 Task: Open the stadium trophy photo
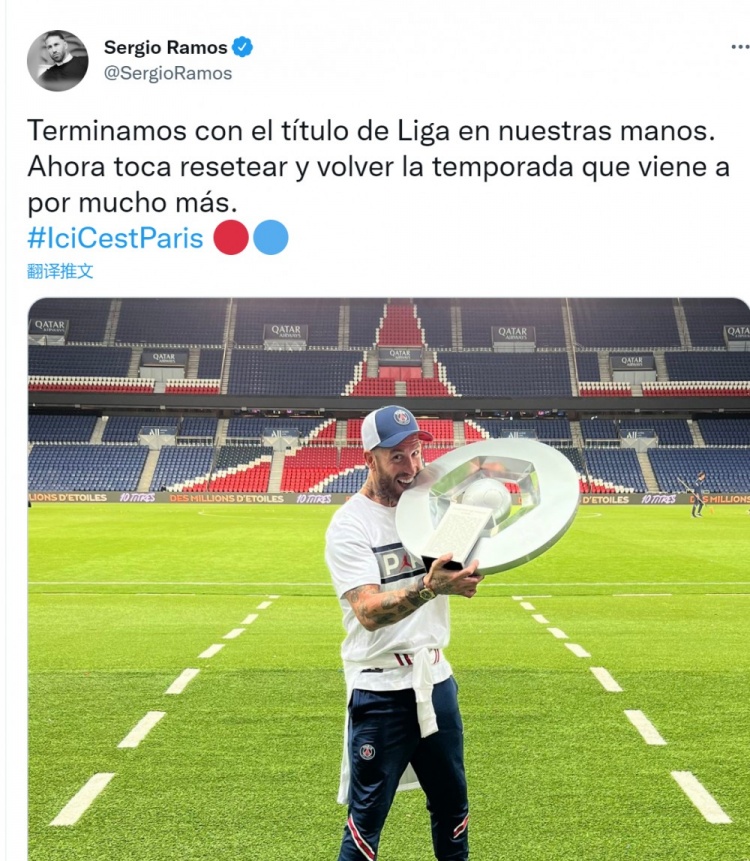coord(388,578)
